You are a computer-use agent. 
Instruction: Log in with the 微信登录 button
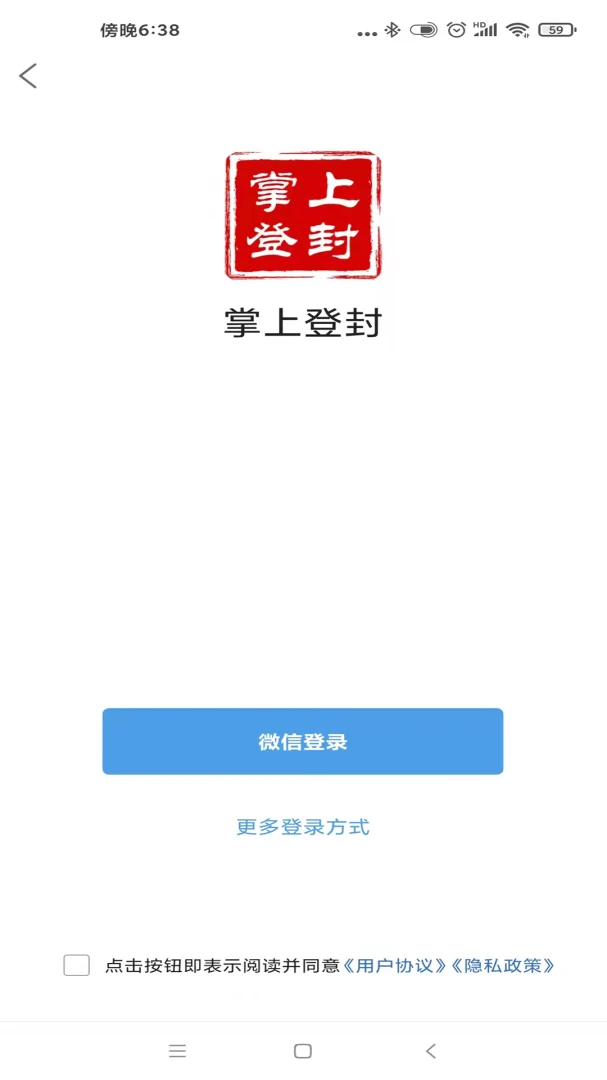pos(302,741)
